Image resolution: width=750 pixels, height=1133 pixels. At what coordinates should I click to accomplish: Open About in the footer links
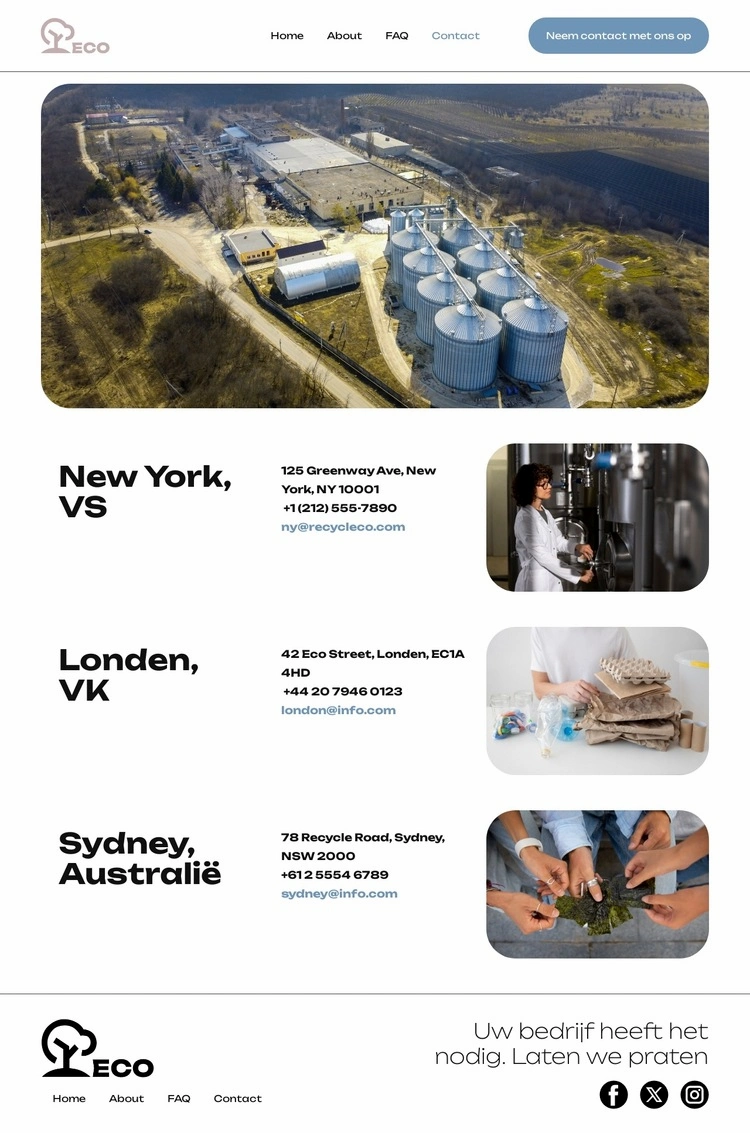point(126,1098)
